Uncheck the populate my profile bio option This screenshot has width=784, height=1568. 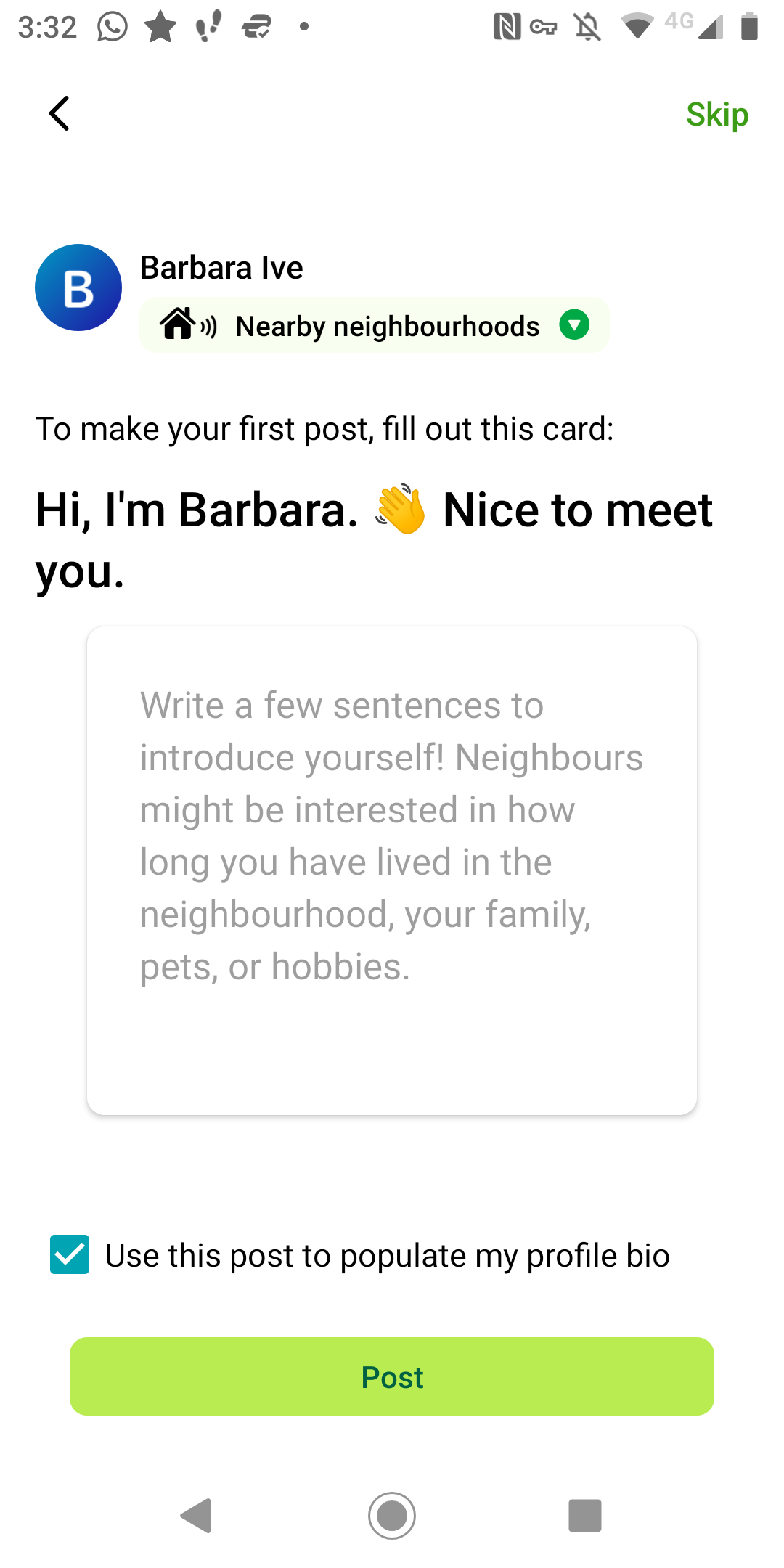click(x=70, y=1254)
